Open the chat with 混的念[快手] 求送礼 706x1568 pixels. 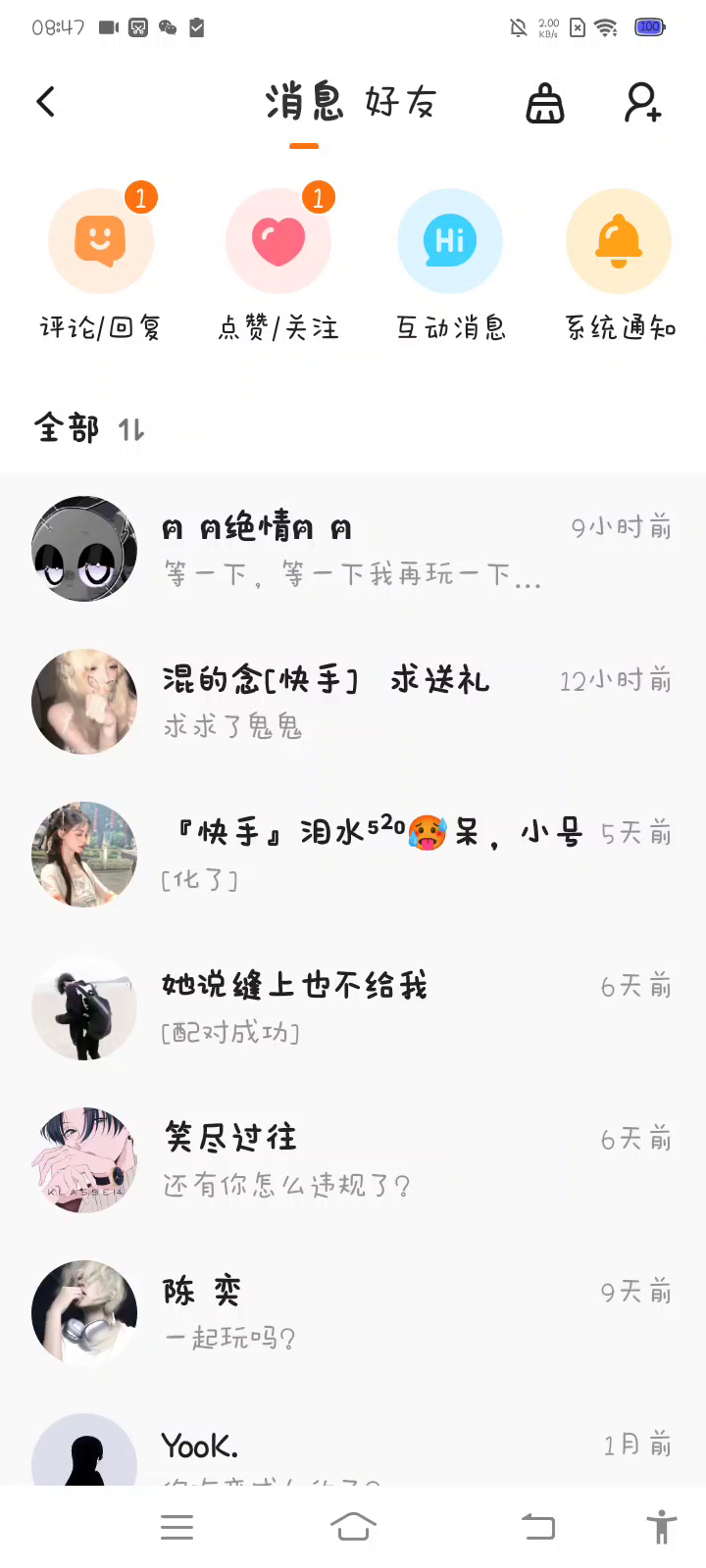point(353,702)
